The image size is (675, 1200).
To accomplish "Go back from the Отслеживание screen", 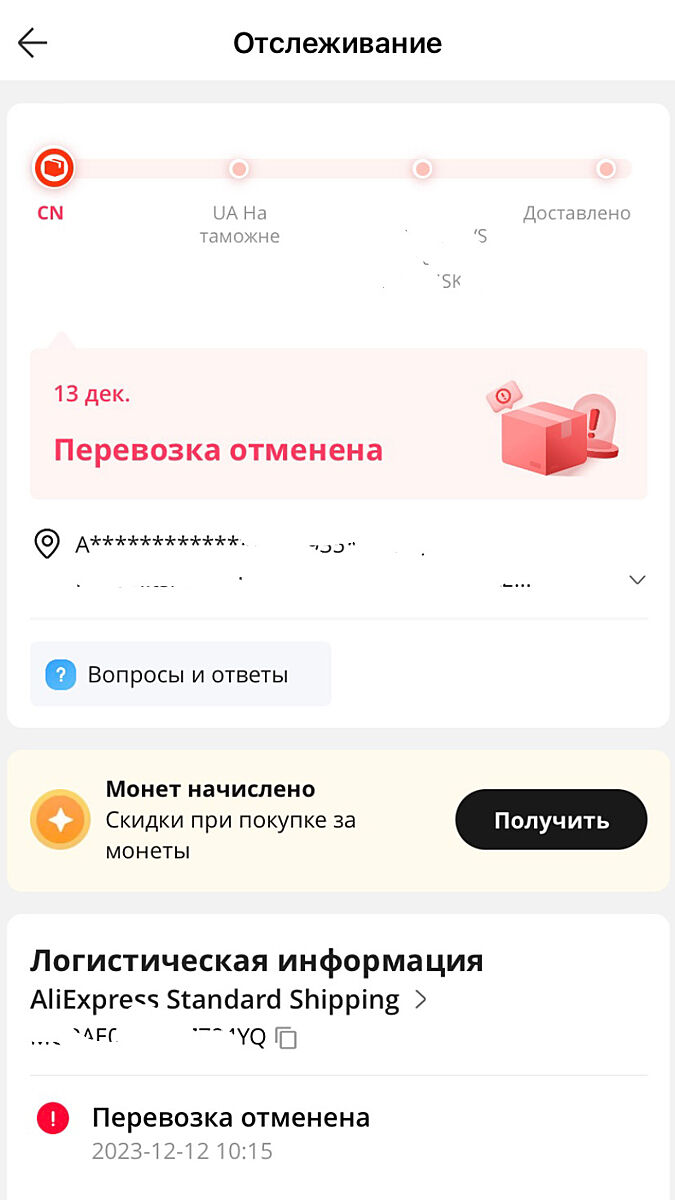I will coord(32,43).
